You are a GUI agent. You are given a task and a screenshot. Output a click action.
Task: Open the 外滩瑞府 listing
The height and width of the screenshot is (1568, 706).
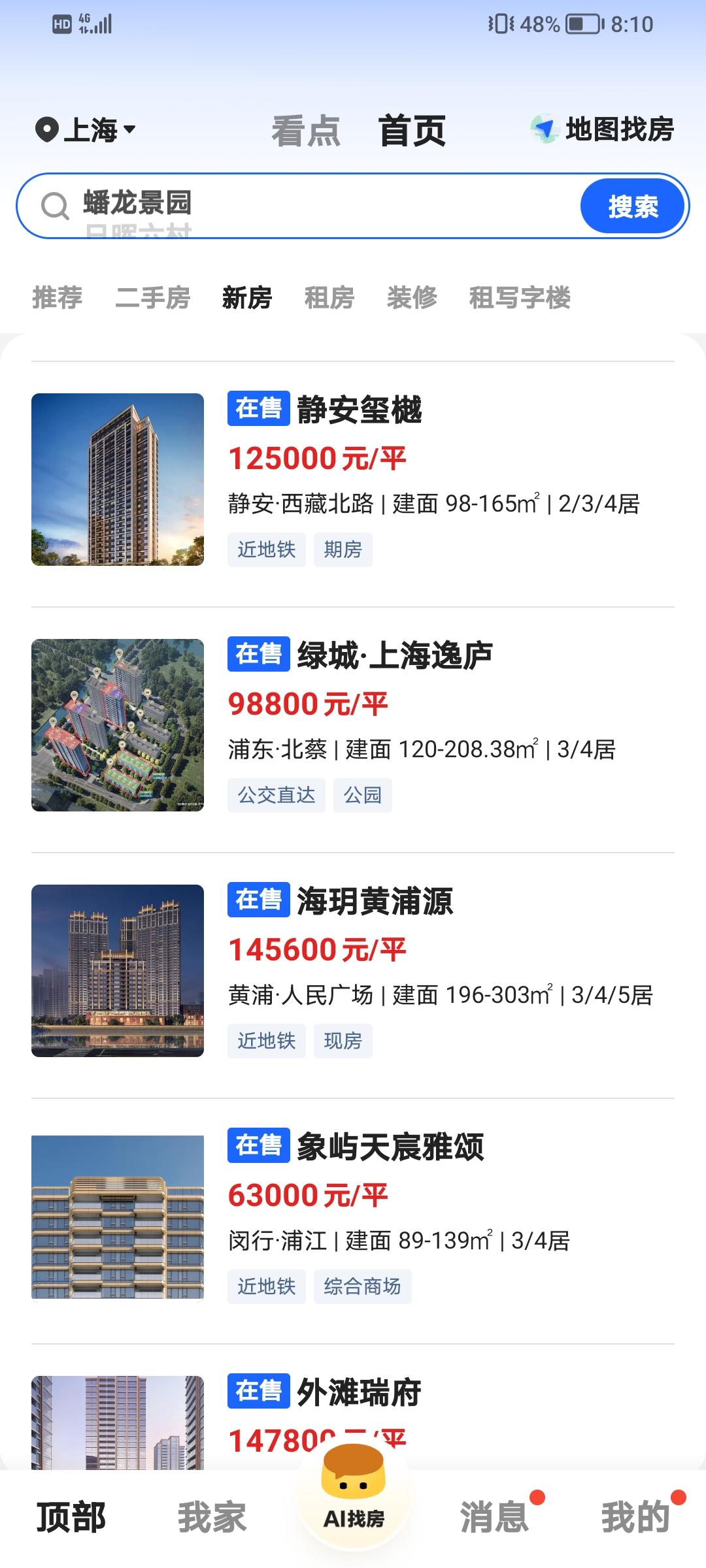coord(360,1391)
